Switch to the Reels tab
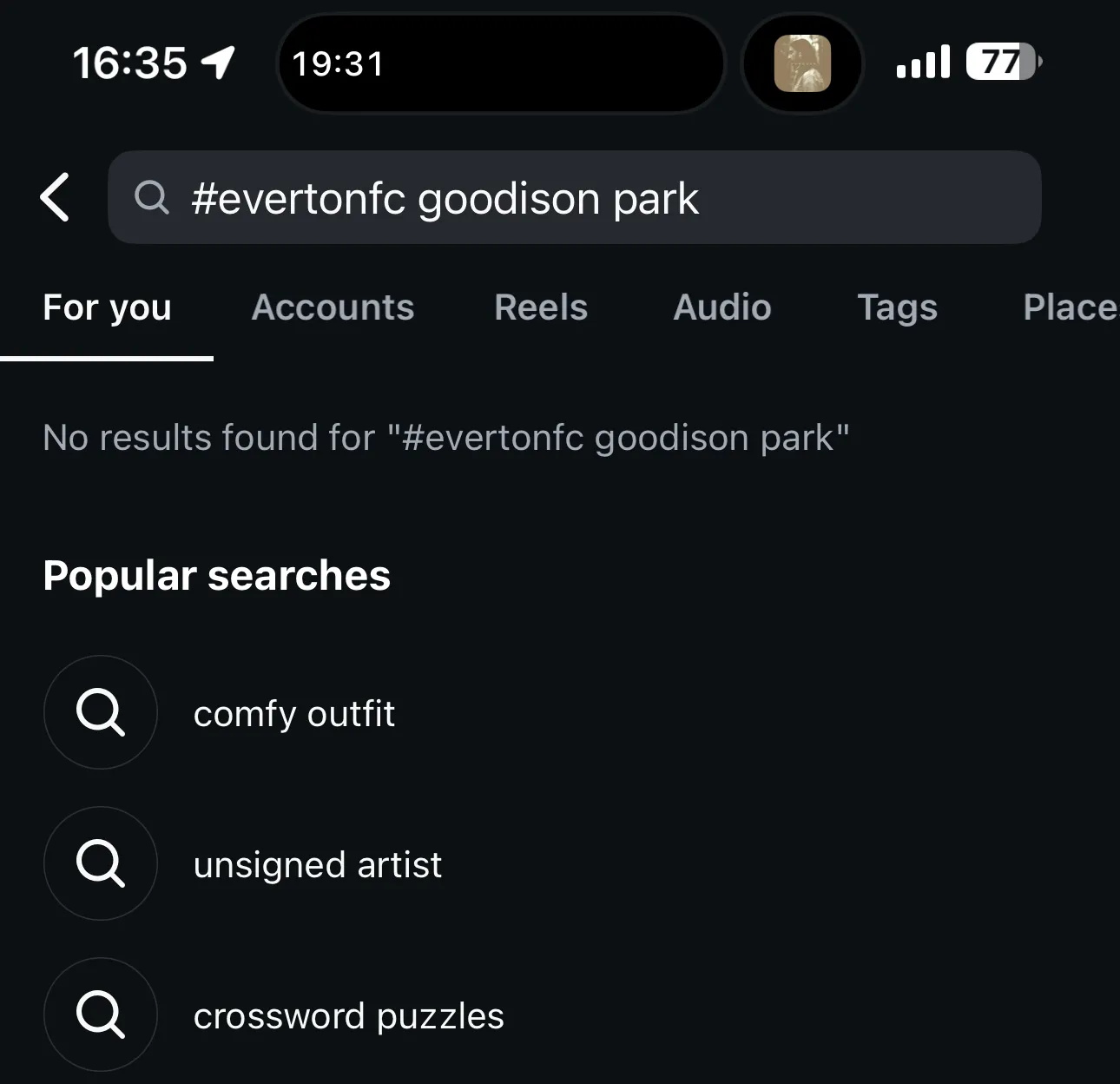Image resolution: width=1120 pixels, height=1084 pixels. pyautogui.click(x=540, y=307)
